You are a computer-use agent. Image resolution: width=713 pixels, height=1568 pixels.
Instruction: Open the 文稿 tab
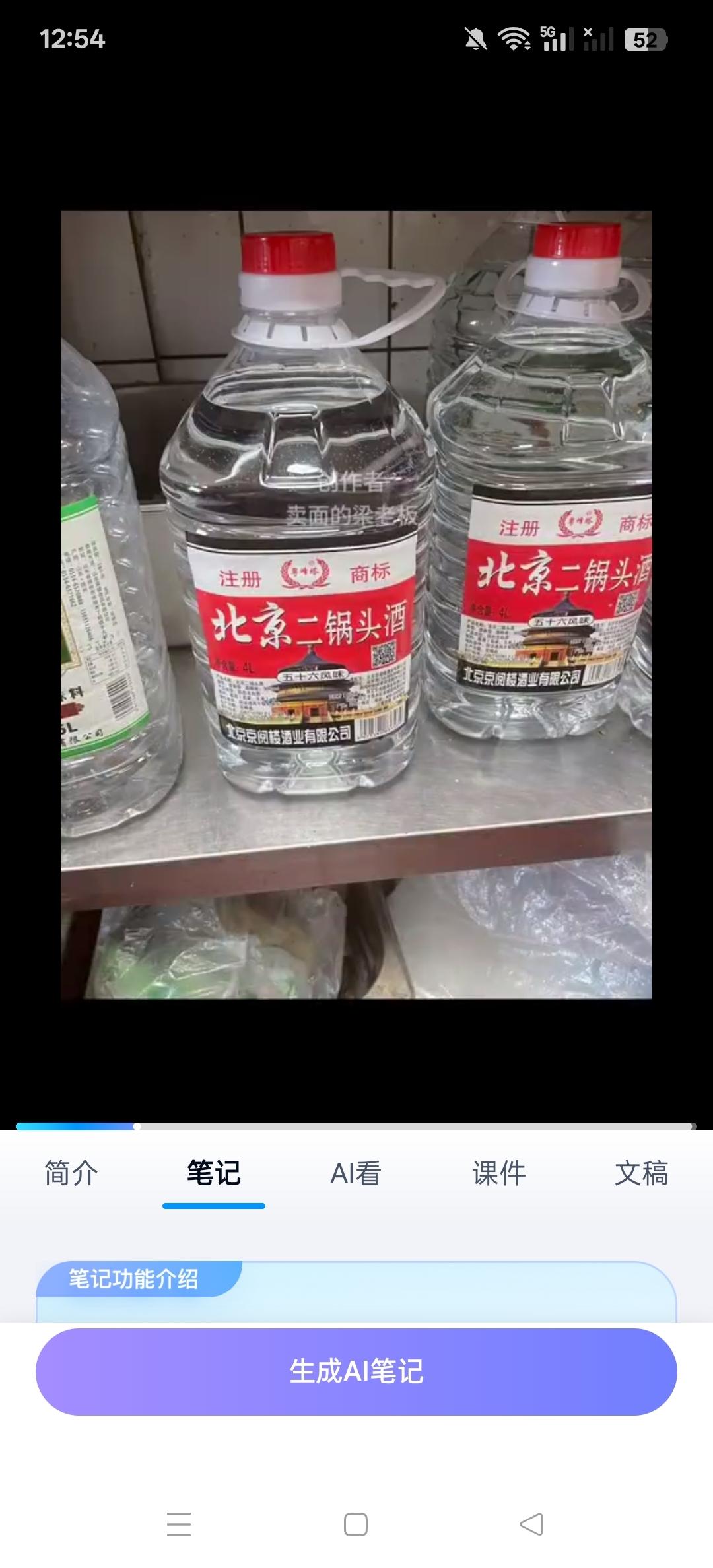coord(641,1173)
